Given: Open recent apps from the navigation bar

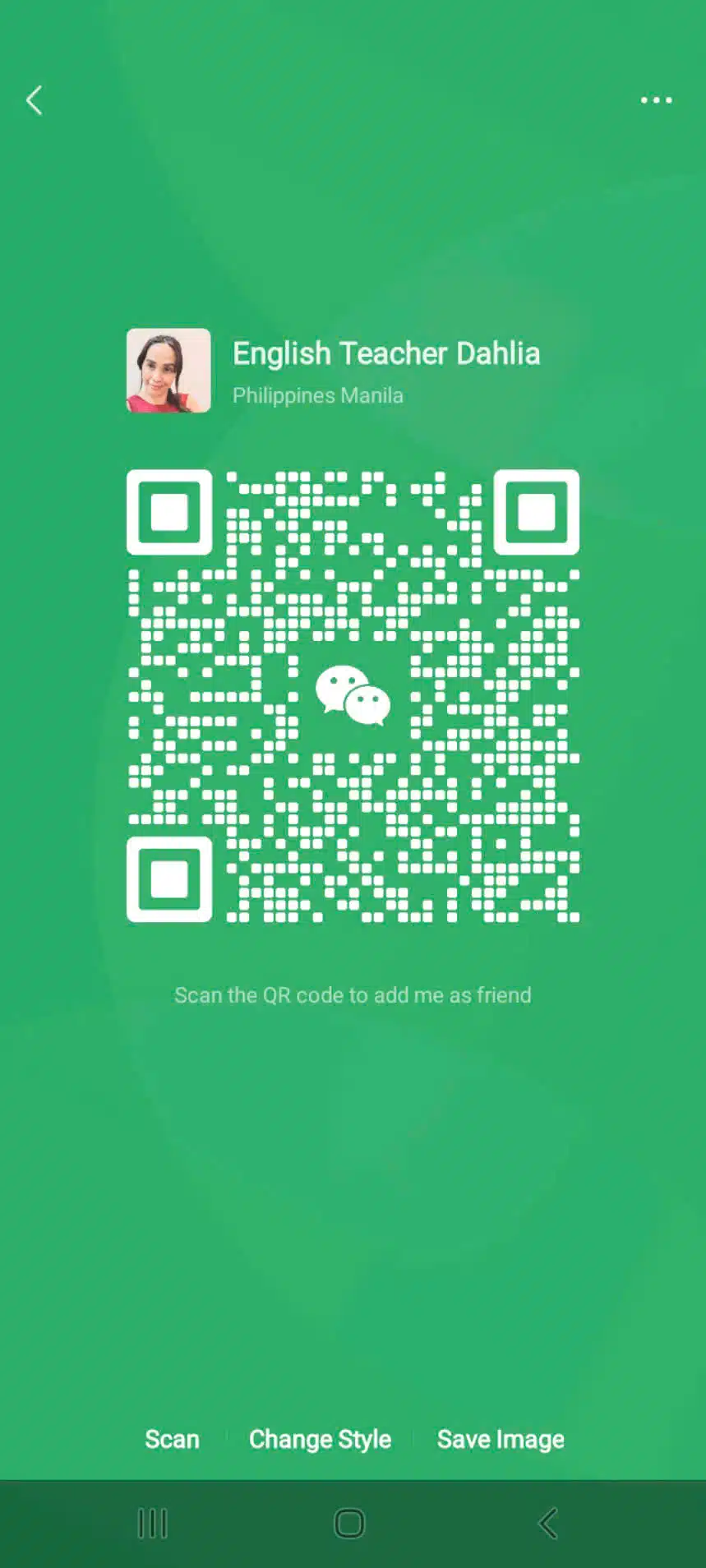Looking at the screenshot, I should (153, 1523).
